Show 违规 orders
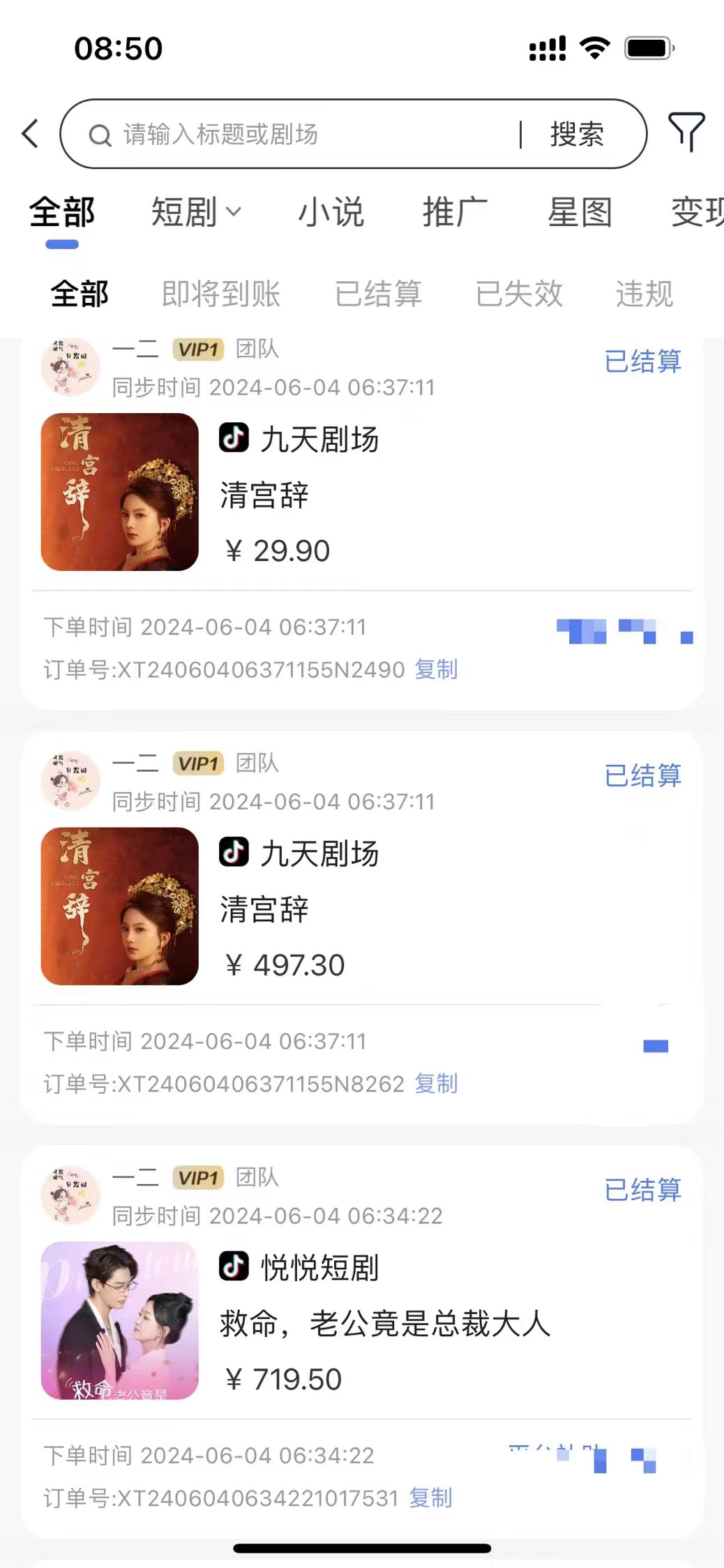Image resolution: width=724 pixels, height=1568 pixels. [x=644, y=294]
